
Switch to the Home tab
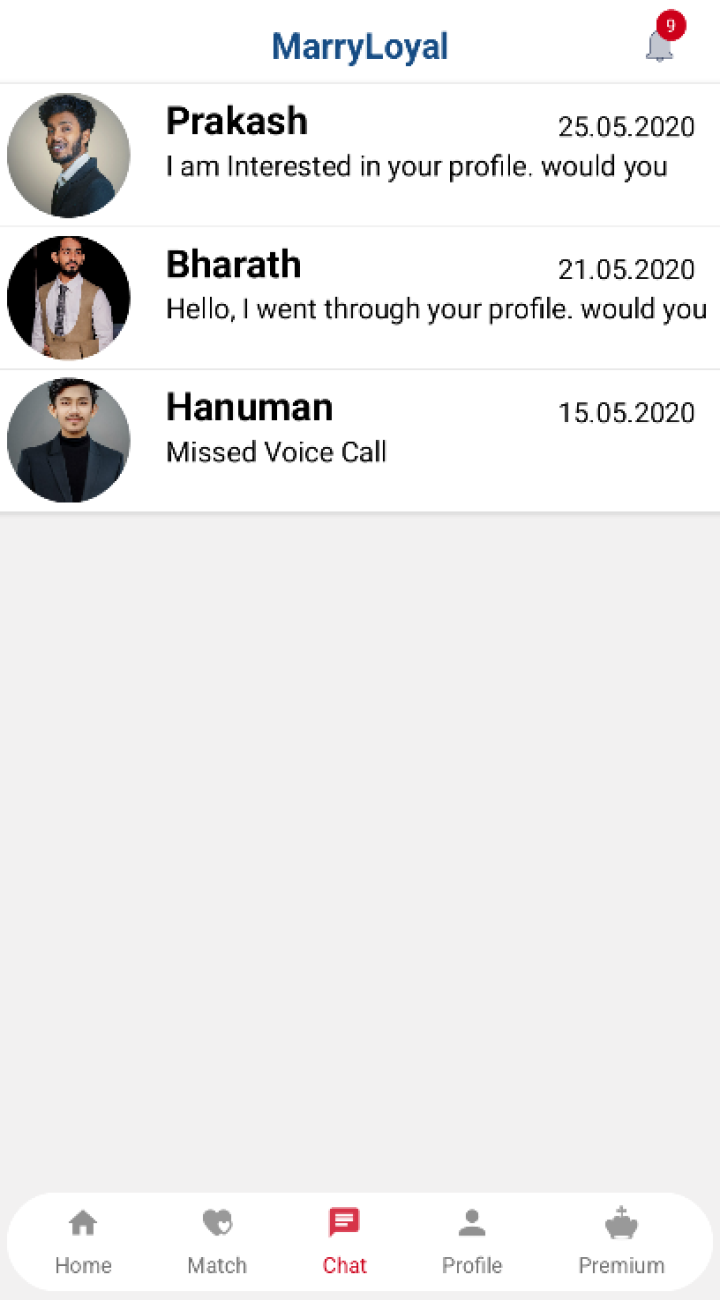click(x=83, y=1242)
